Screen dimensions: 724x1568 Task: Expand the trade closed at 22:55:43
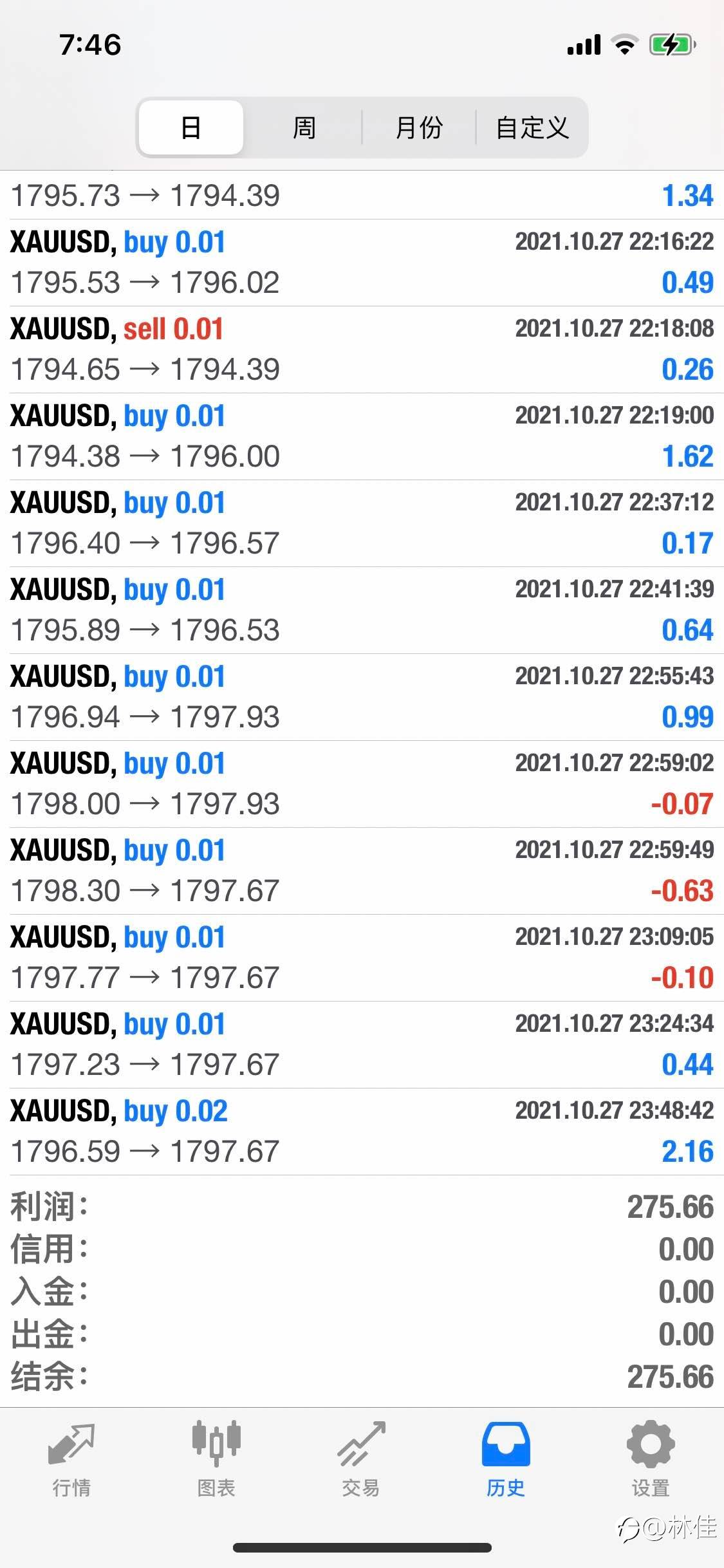[x=362, y=697]
